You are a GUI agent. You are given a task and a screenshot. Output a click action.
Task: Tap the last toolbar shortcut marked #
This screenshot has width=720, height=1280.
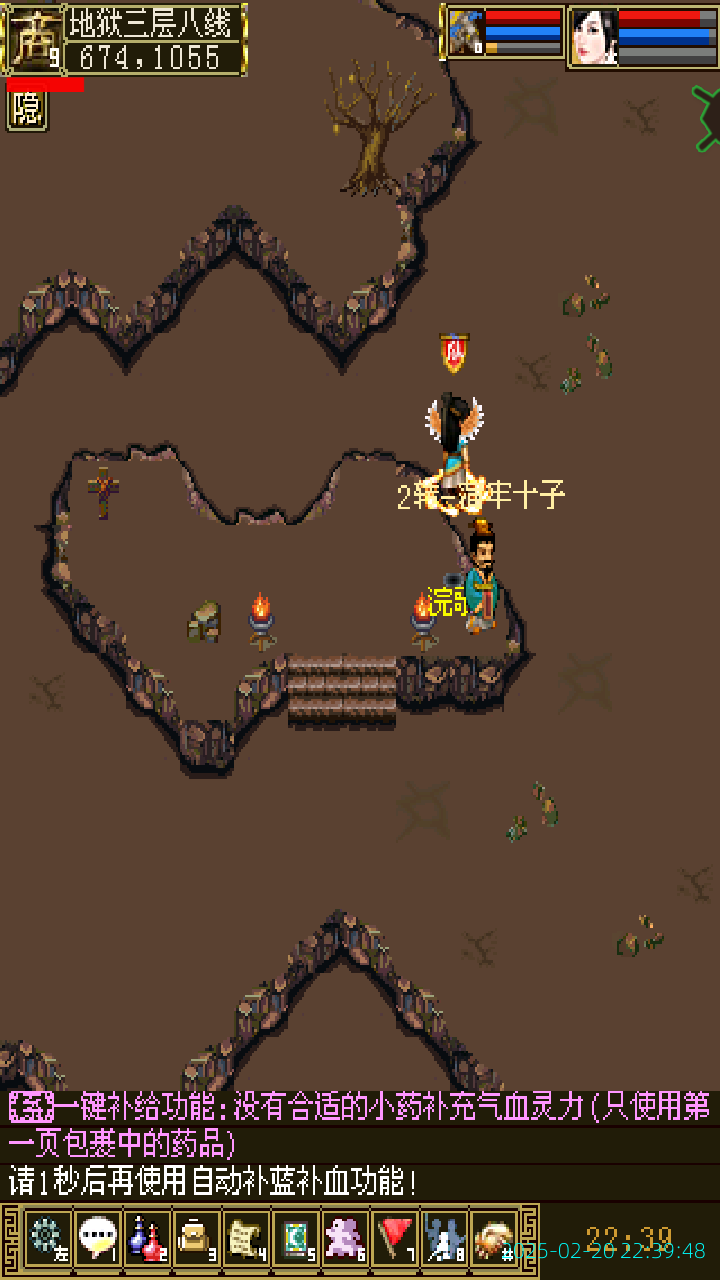(494, 1237)
